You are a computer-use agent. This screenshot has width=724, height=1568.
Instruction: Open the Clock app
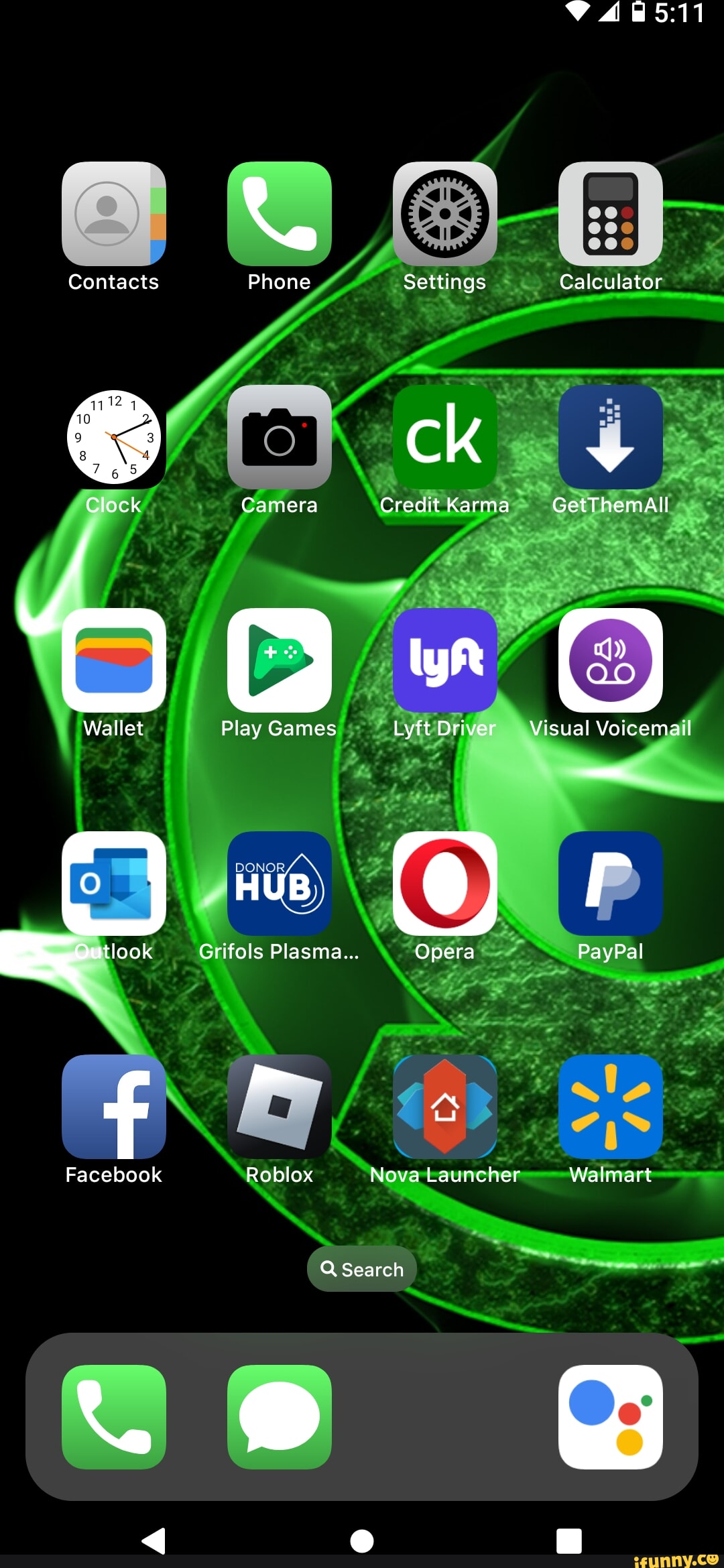point(113,437)
